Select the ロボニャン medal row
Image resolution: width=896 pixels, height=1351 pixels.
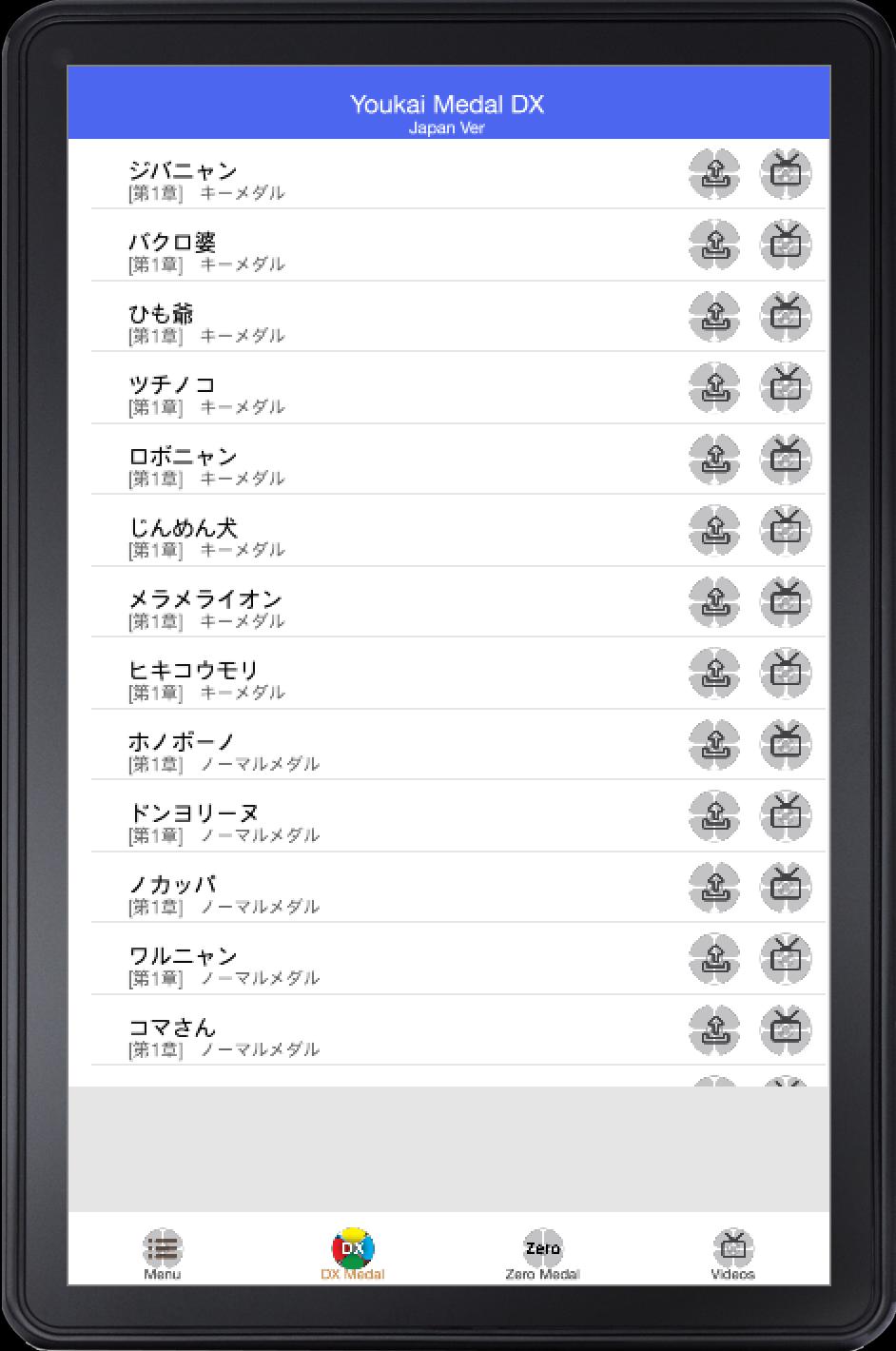[x=380, y=464]
